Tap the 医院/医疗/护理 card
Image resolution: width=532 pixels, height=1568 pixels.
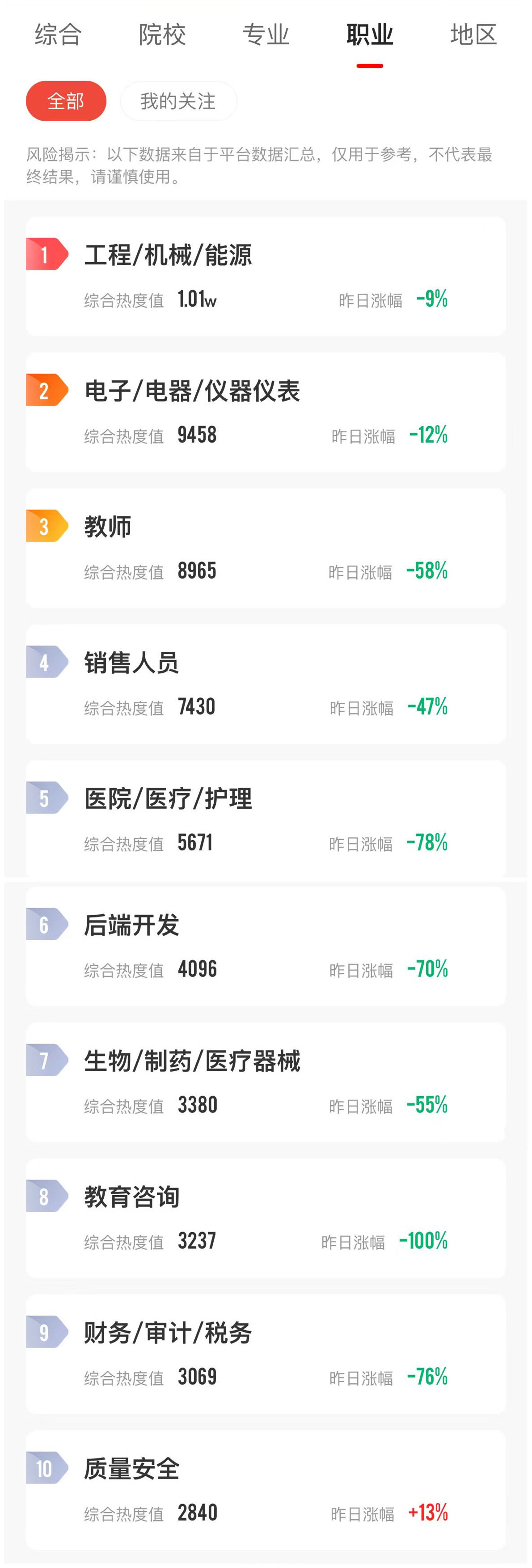pos(266,819)
